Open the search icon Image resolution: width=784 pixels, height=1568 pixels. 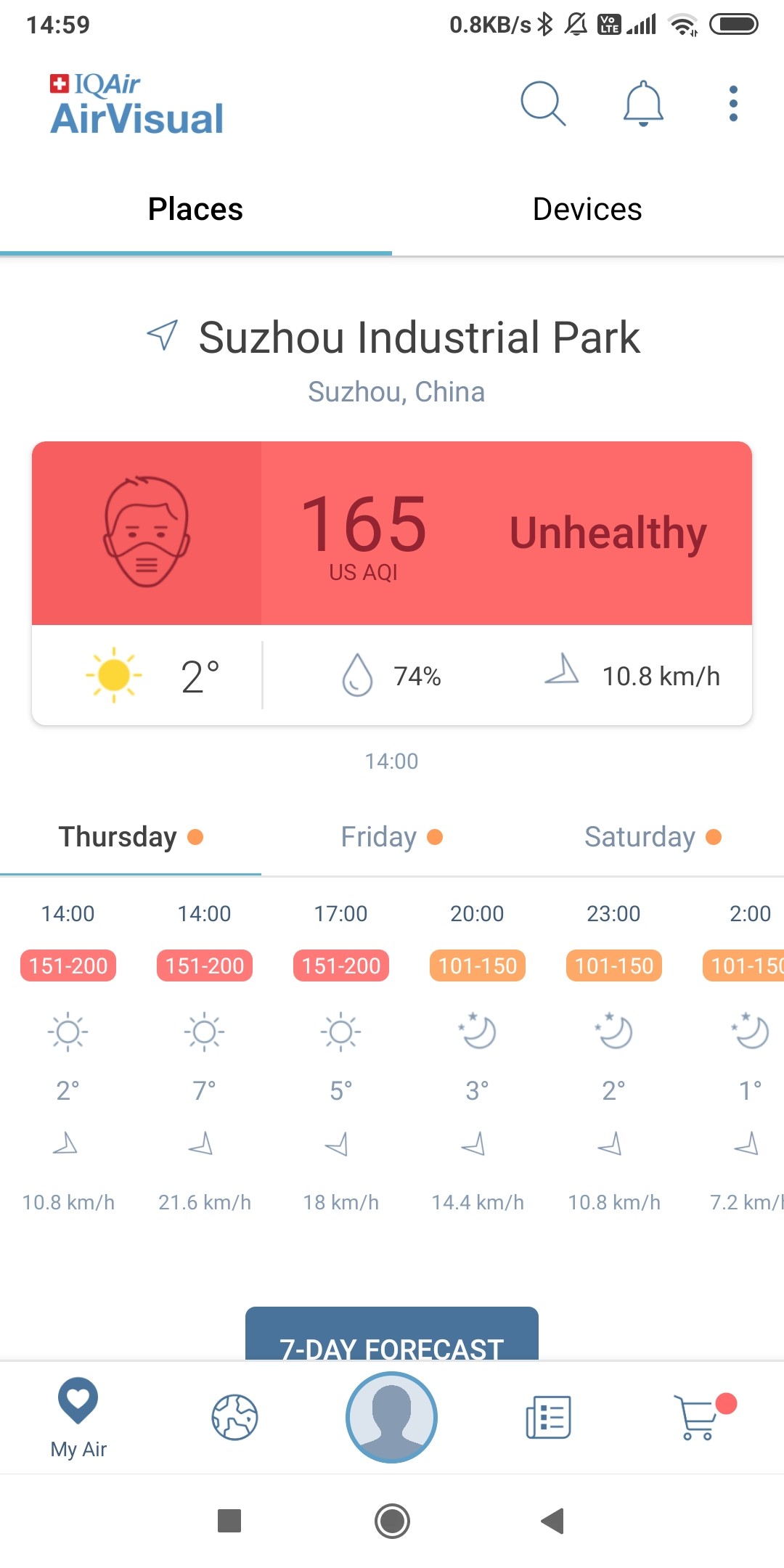pyautogui.click(x=542, y=104)
